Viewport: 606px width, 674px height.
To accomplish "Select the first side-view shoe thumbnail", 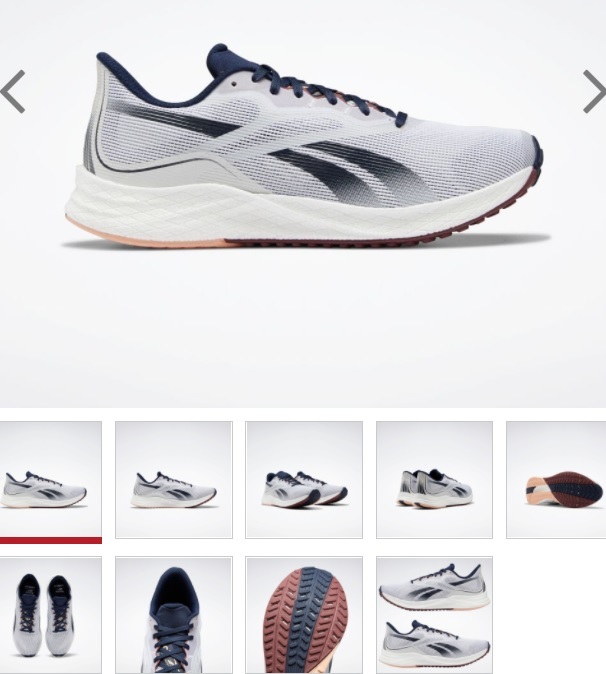I will click(50, 479).
